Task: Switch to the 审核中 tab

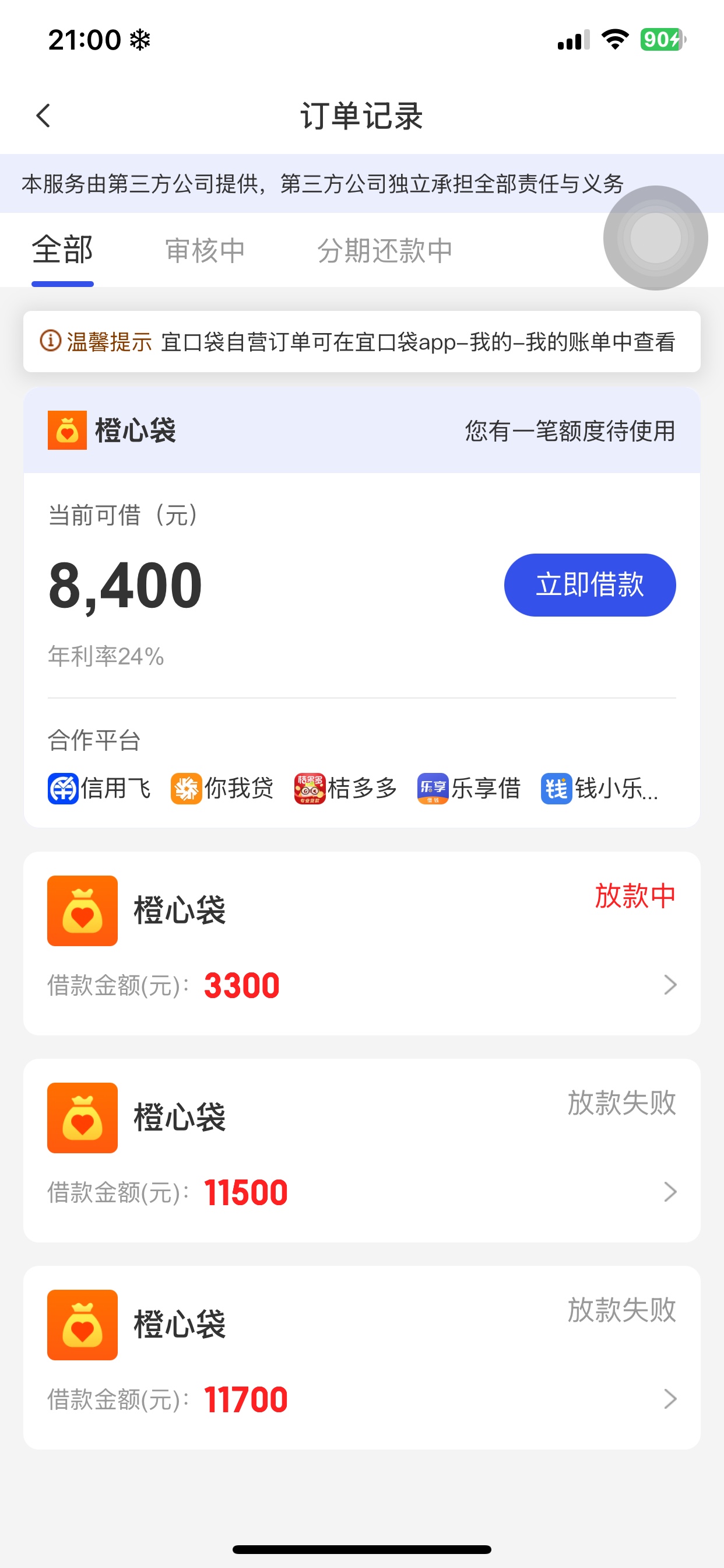Action: [205, 251]
